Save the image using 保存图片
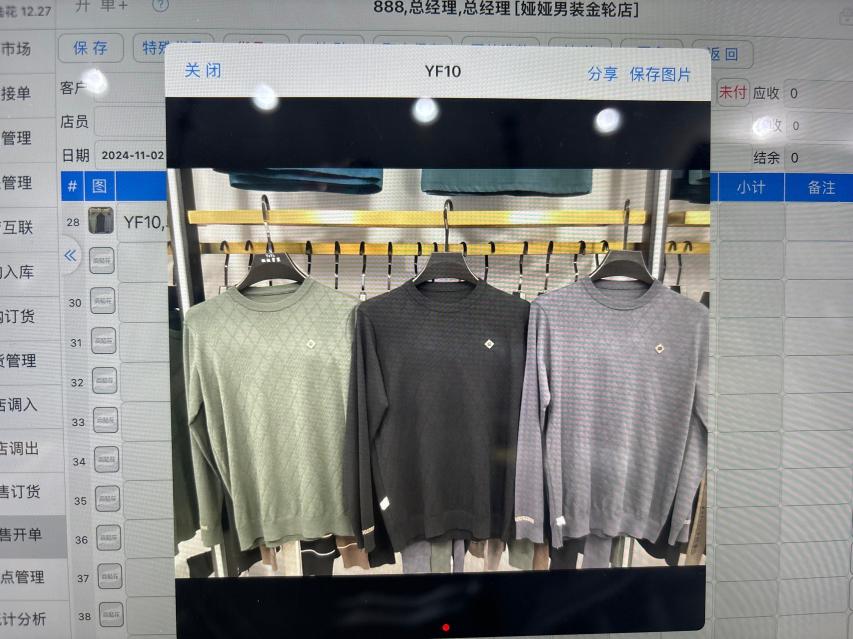This screenshot has height=639, width=853. 660,74
